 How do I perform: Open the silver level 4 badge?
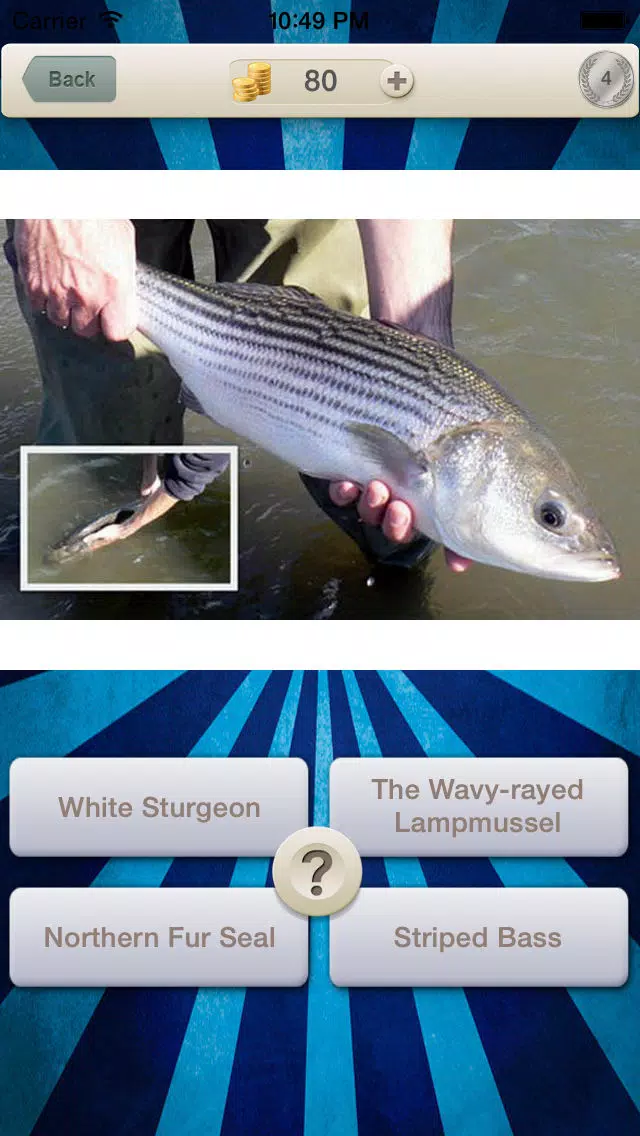pyautogui.click(x=606, y=80)
